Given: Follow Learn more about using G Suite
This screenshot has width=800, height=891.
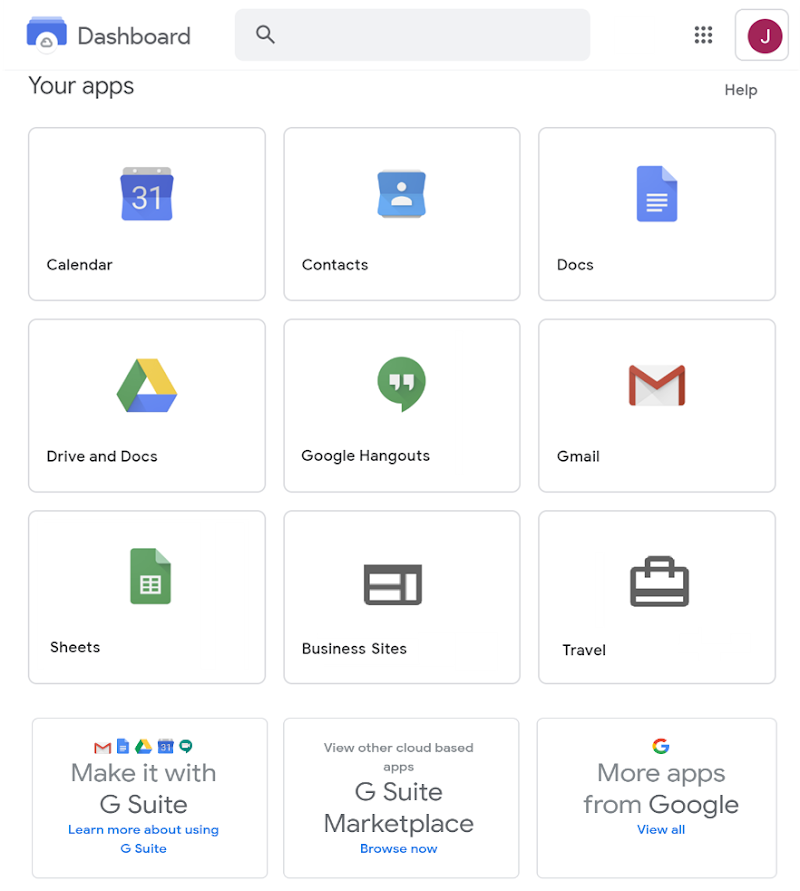Looking at the screenshot, I should [143, 839].
